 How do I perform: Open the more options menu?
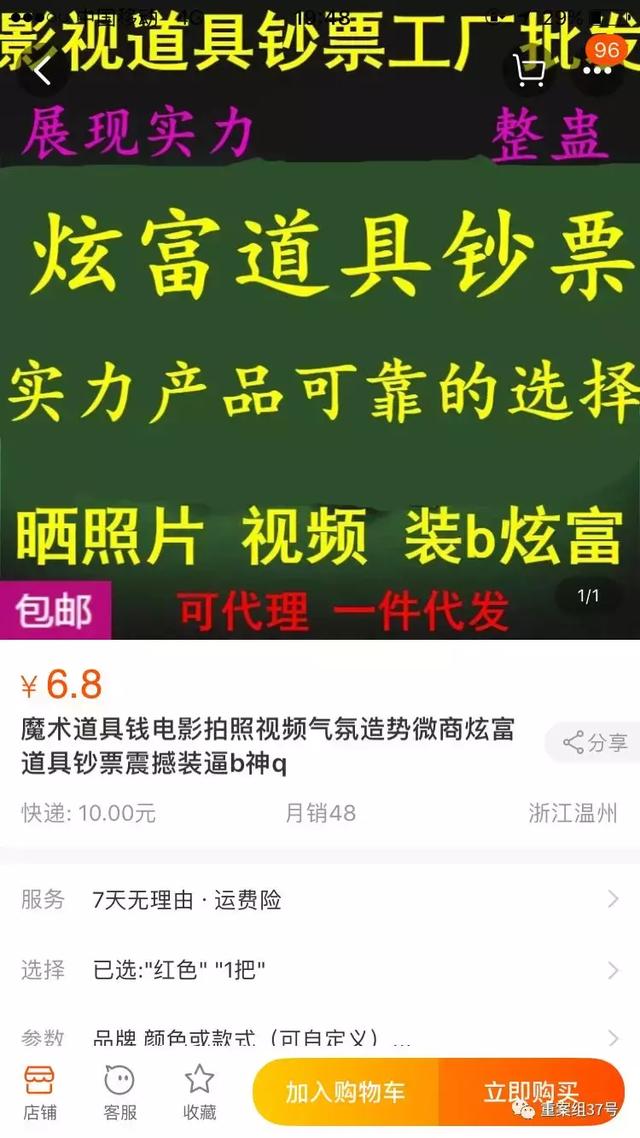(x=598, y=72)
